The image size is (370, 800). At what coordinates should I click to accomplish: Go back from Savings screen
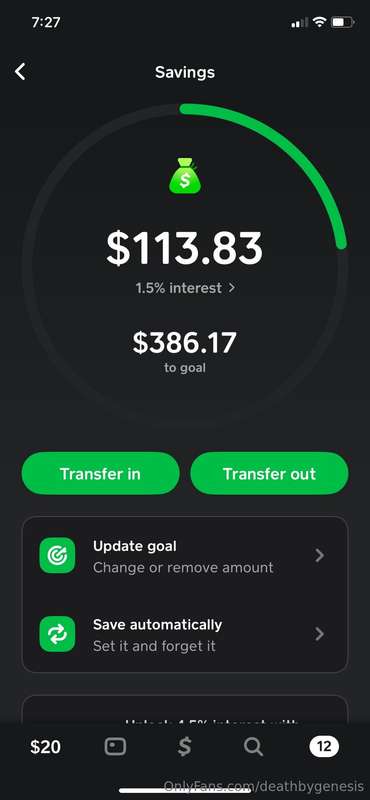point(20,72)
